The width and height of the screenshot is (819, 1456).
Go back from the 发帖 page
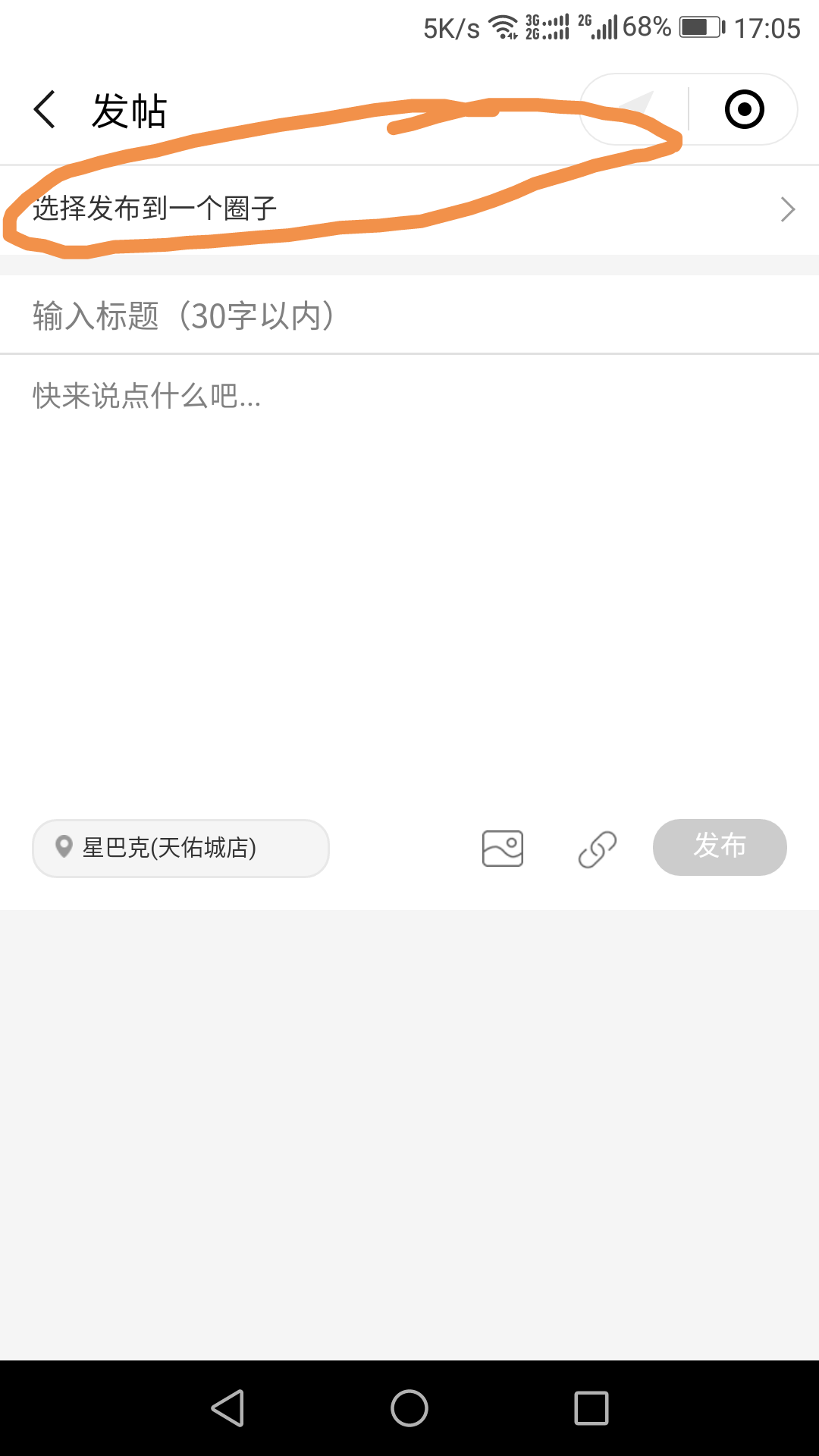click(x=45, y=110)
